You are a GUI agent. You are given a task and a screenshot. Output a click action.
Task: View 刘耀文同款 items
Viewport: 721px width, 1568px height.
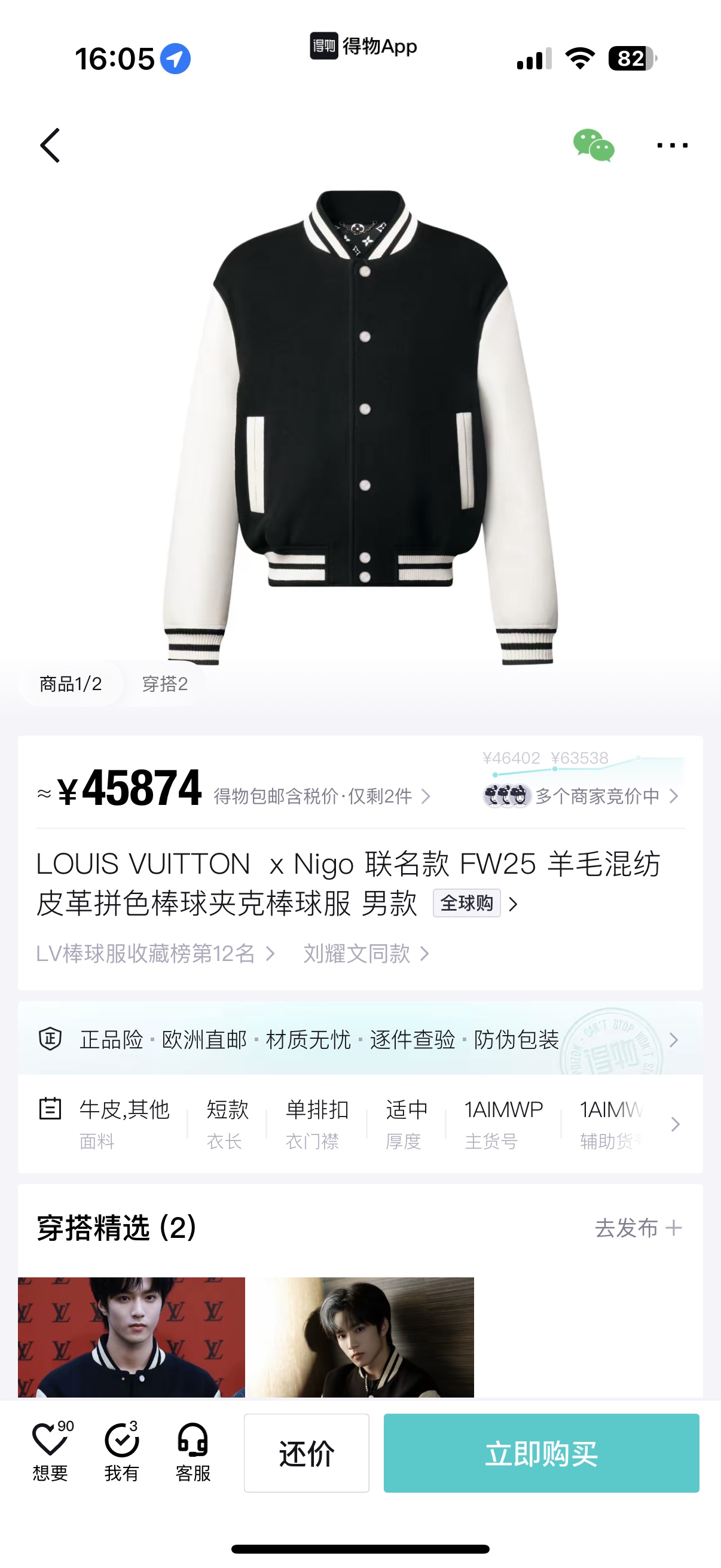[366, 954]
